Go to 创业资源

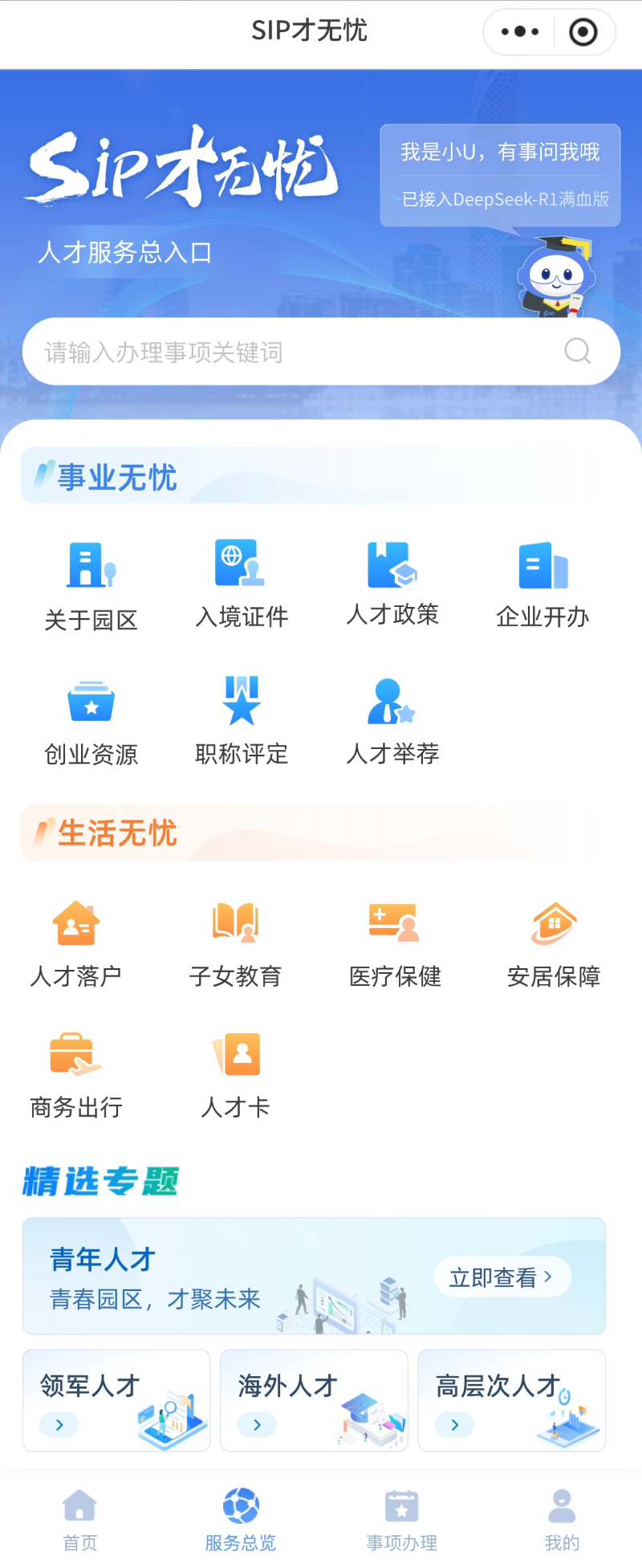(91, 722)
